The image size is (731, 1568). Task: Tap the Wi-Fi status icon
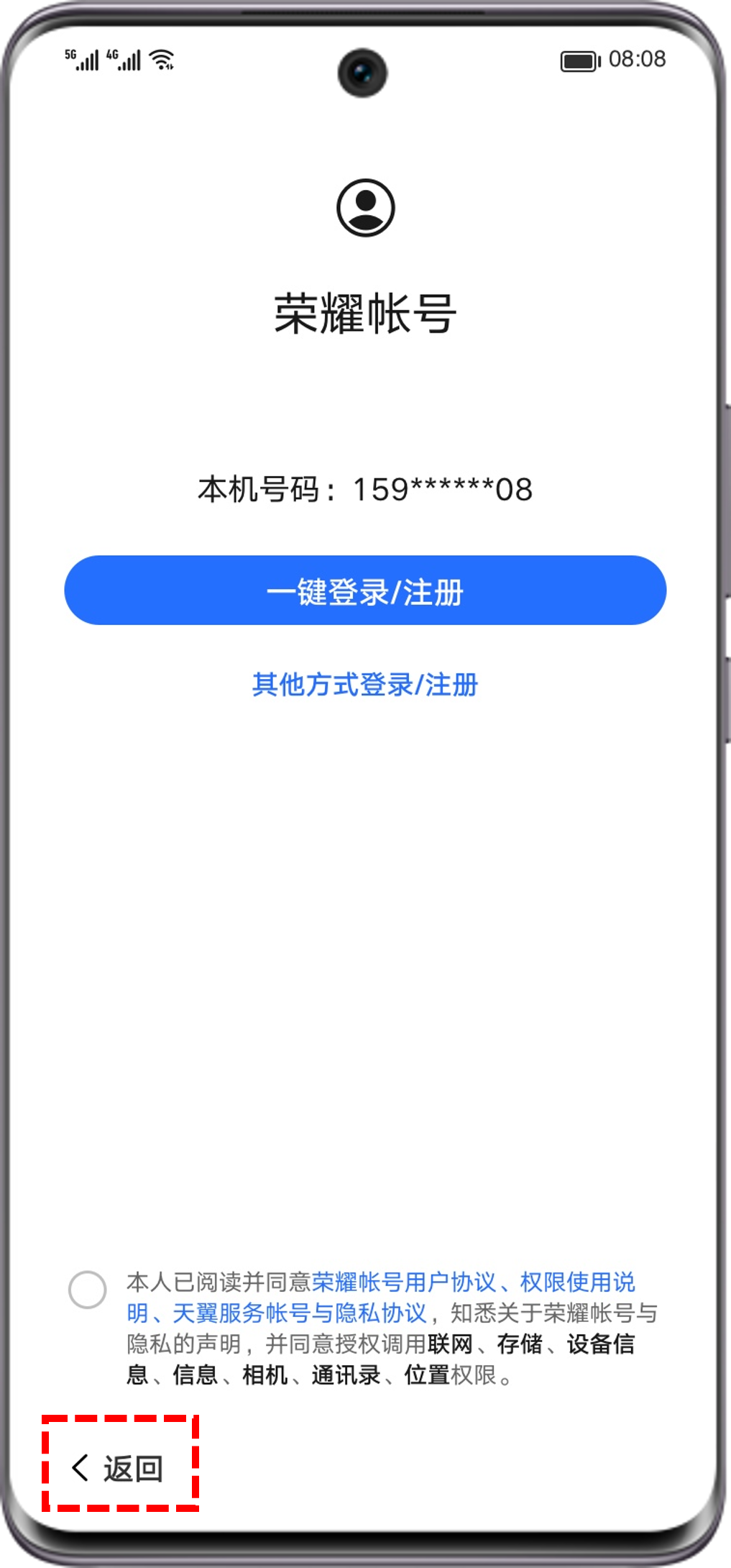click(160, 61)
